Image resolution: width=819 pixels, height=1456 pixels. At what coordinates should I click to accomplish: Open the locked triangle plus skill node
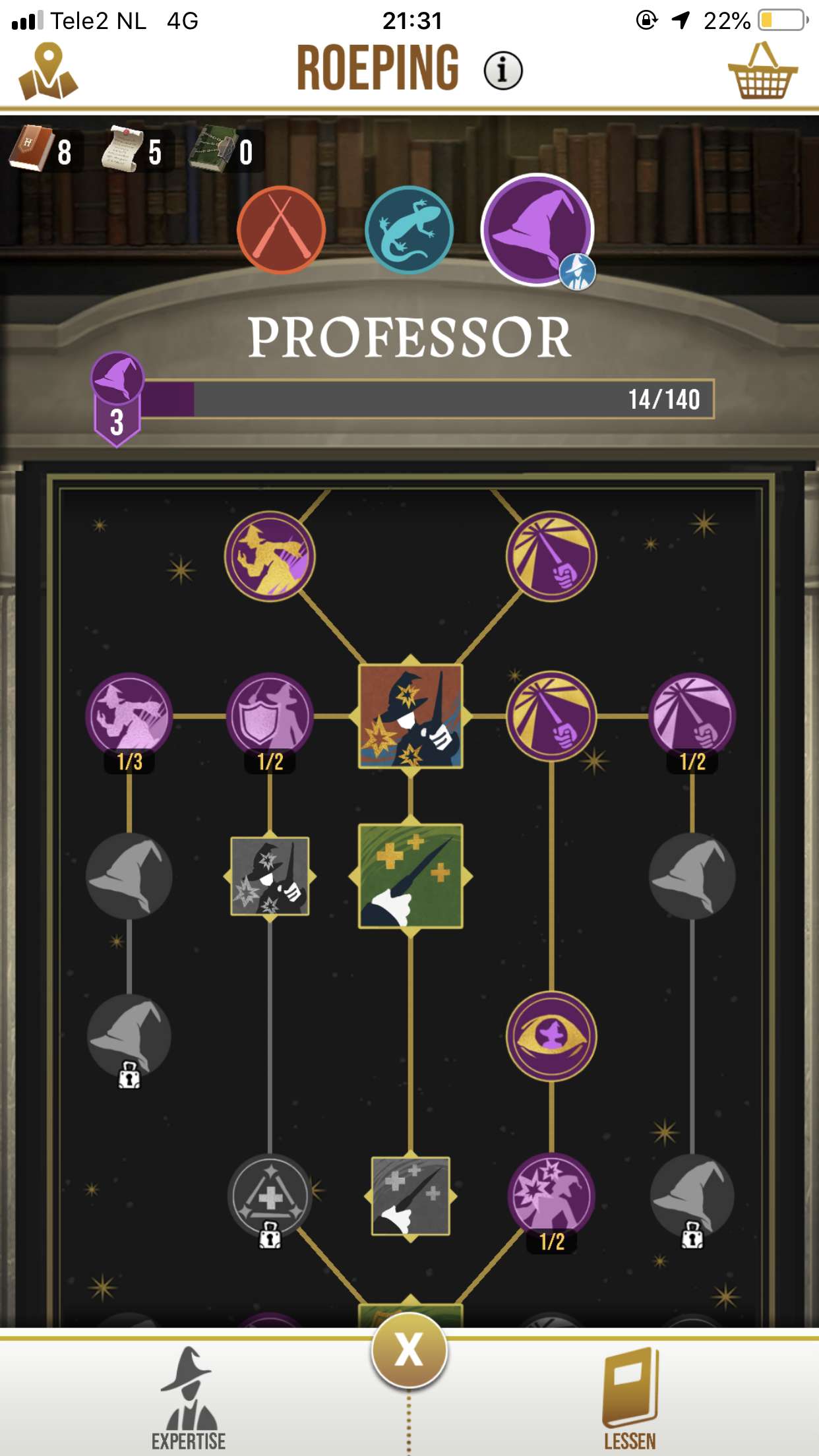pos(270,1196)
